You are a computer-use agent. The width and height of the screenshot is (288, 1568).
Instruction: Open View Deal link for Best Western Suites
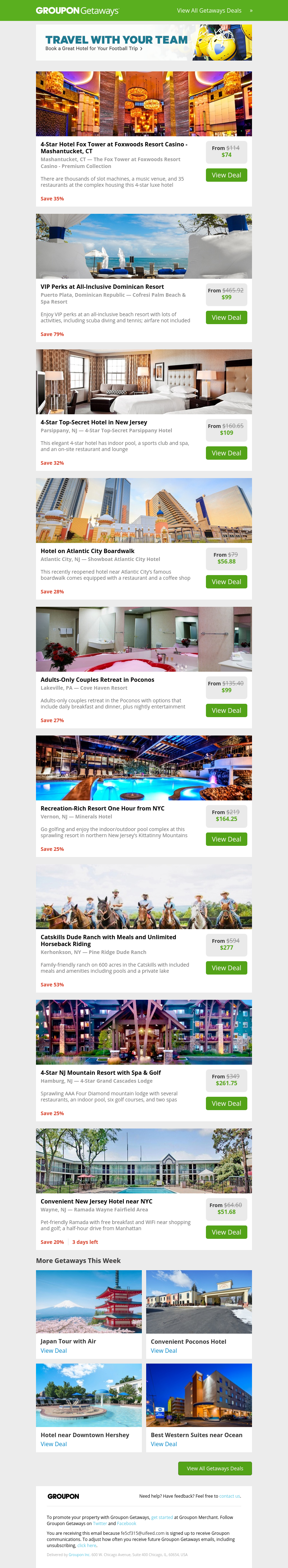coord(163,1444)
